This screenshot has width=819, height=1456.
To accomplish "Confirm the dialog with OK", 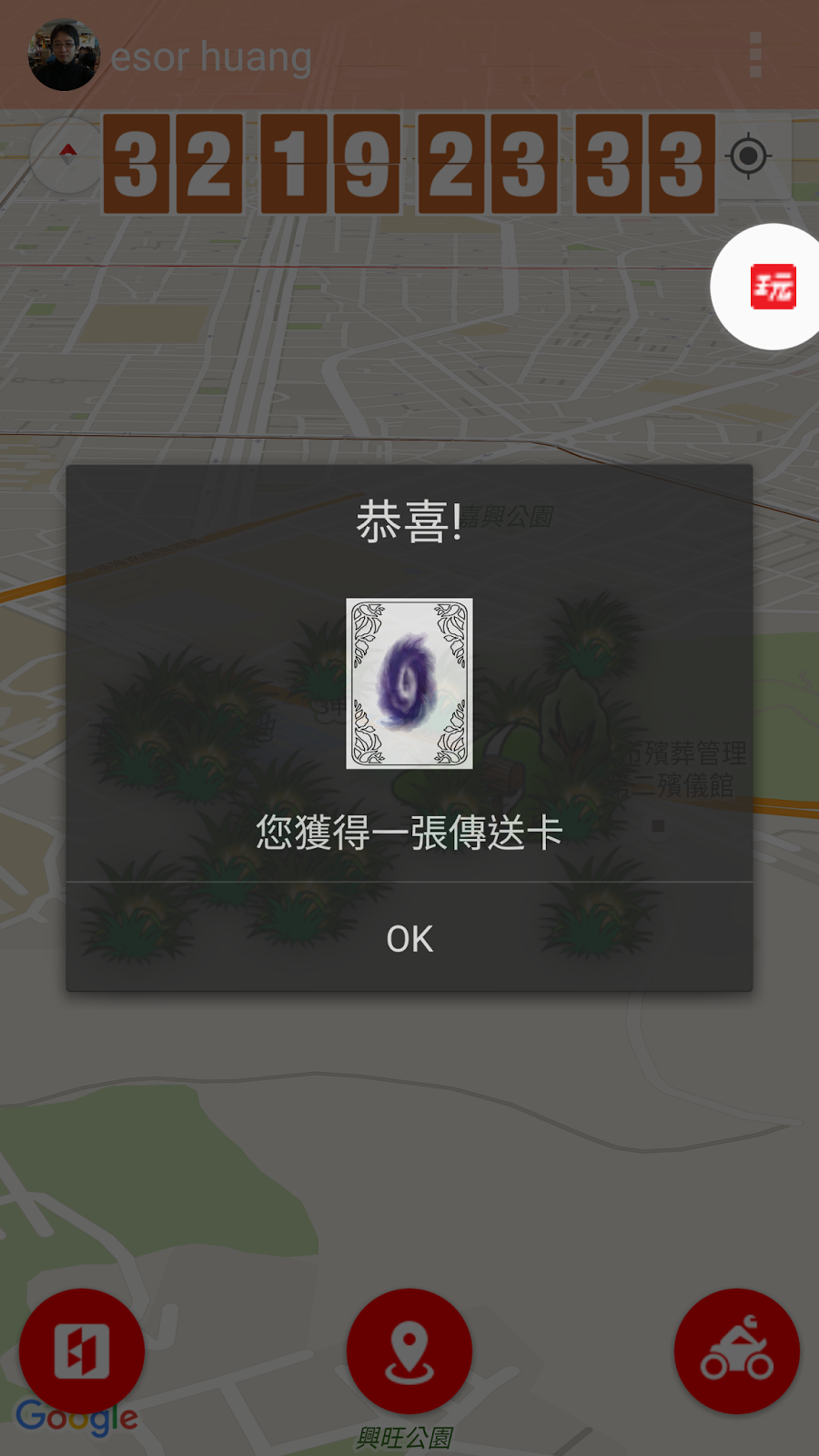I will (409, 938).
